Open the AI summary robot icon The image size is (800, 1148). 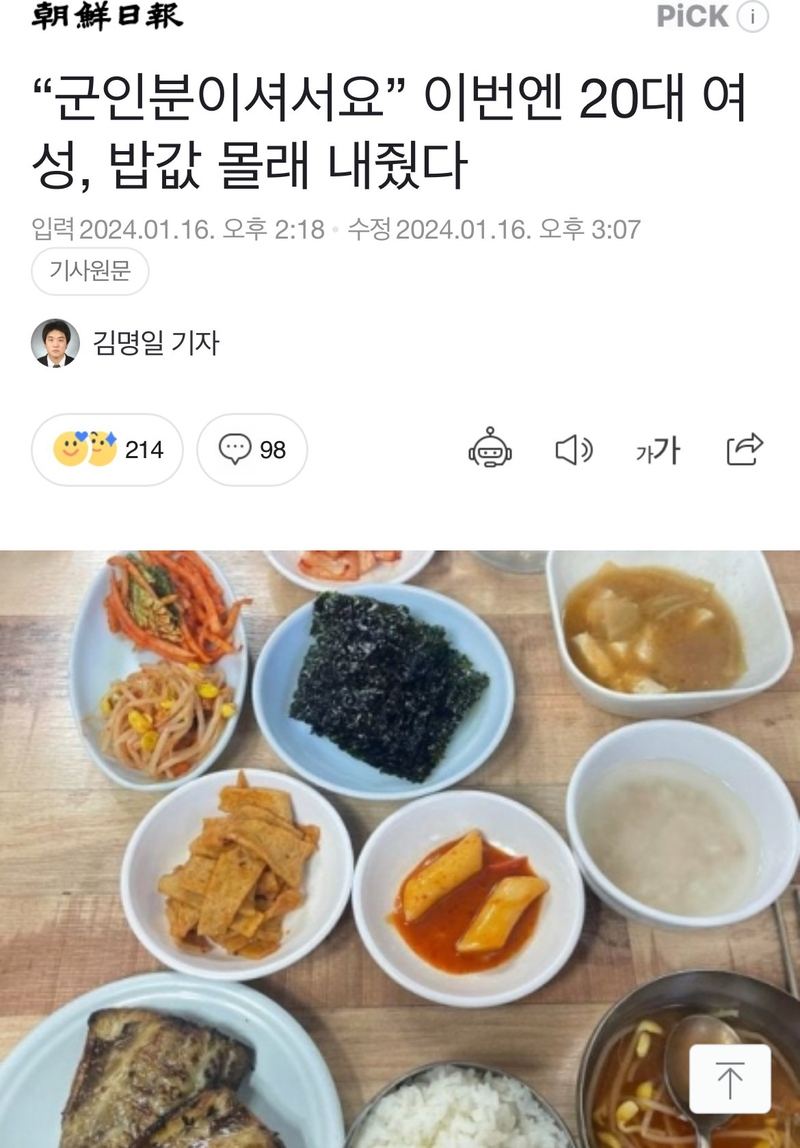point(490,450)
